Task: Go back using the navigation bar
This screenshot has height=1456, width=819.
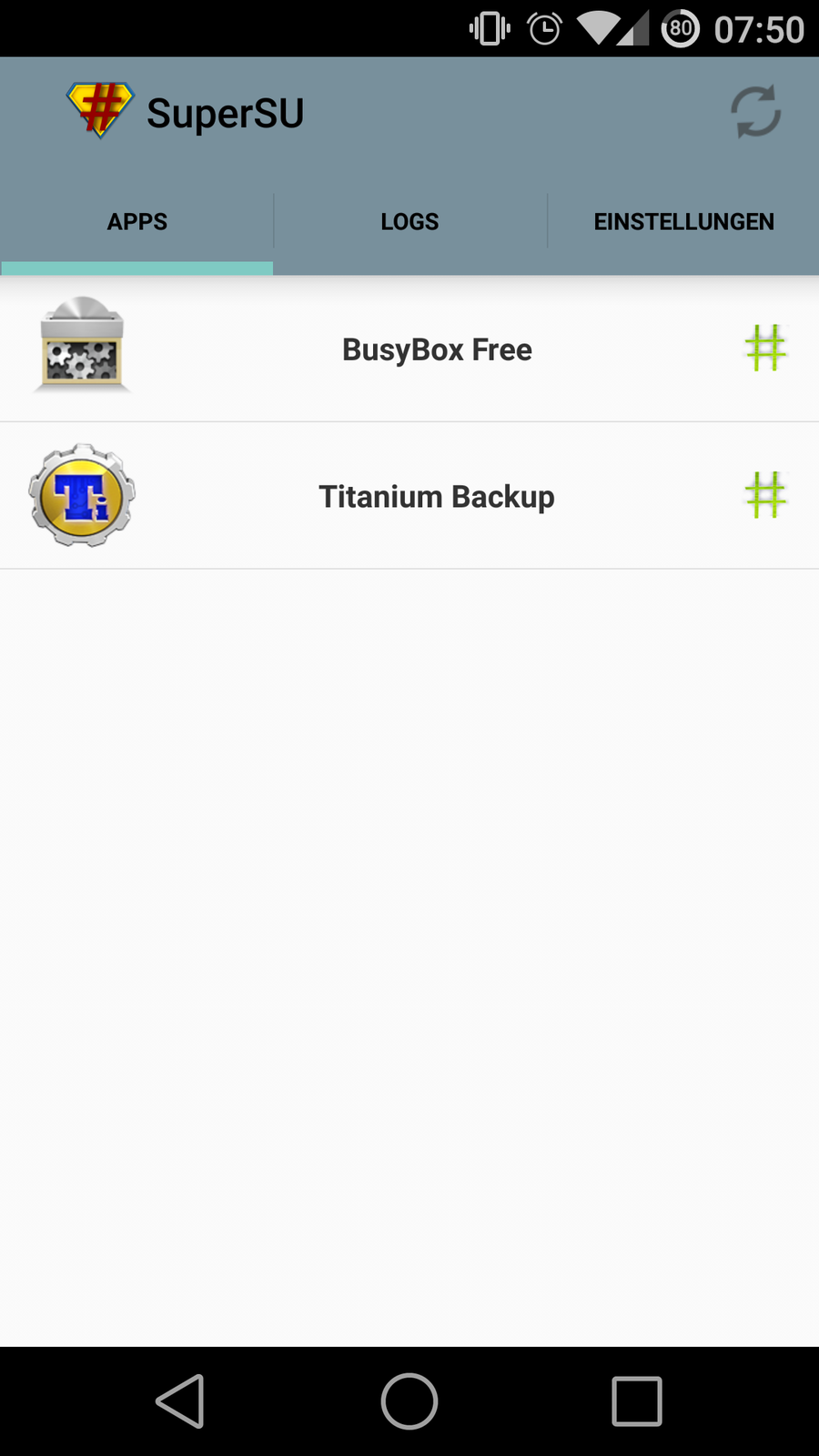Action: point(180,1400)
